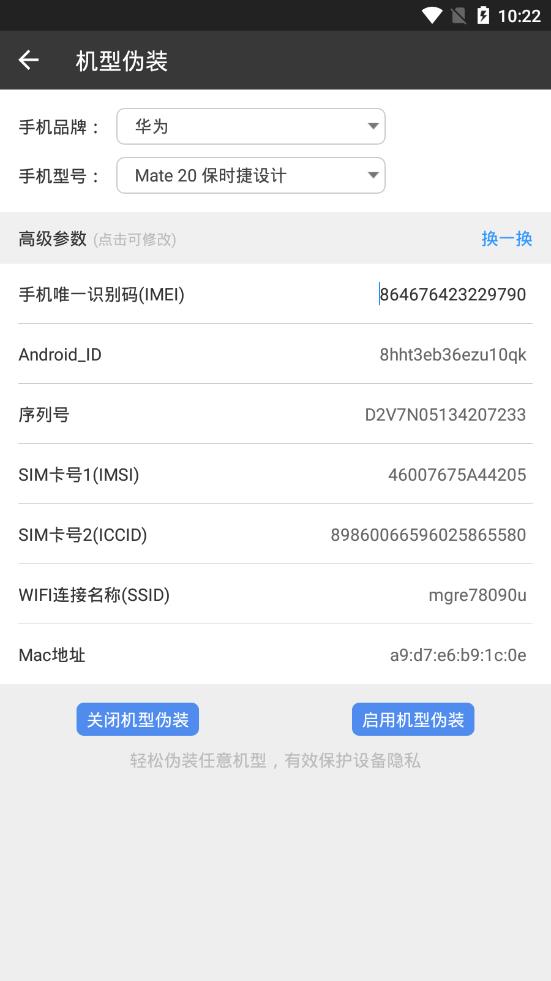This screenshot has width=551, height=981.
Task: Tap 换一换 to randomize parameters
Action: (x=507, y=238)
